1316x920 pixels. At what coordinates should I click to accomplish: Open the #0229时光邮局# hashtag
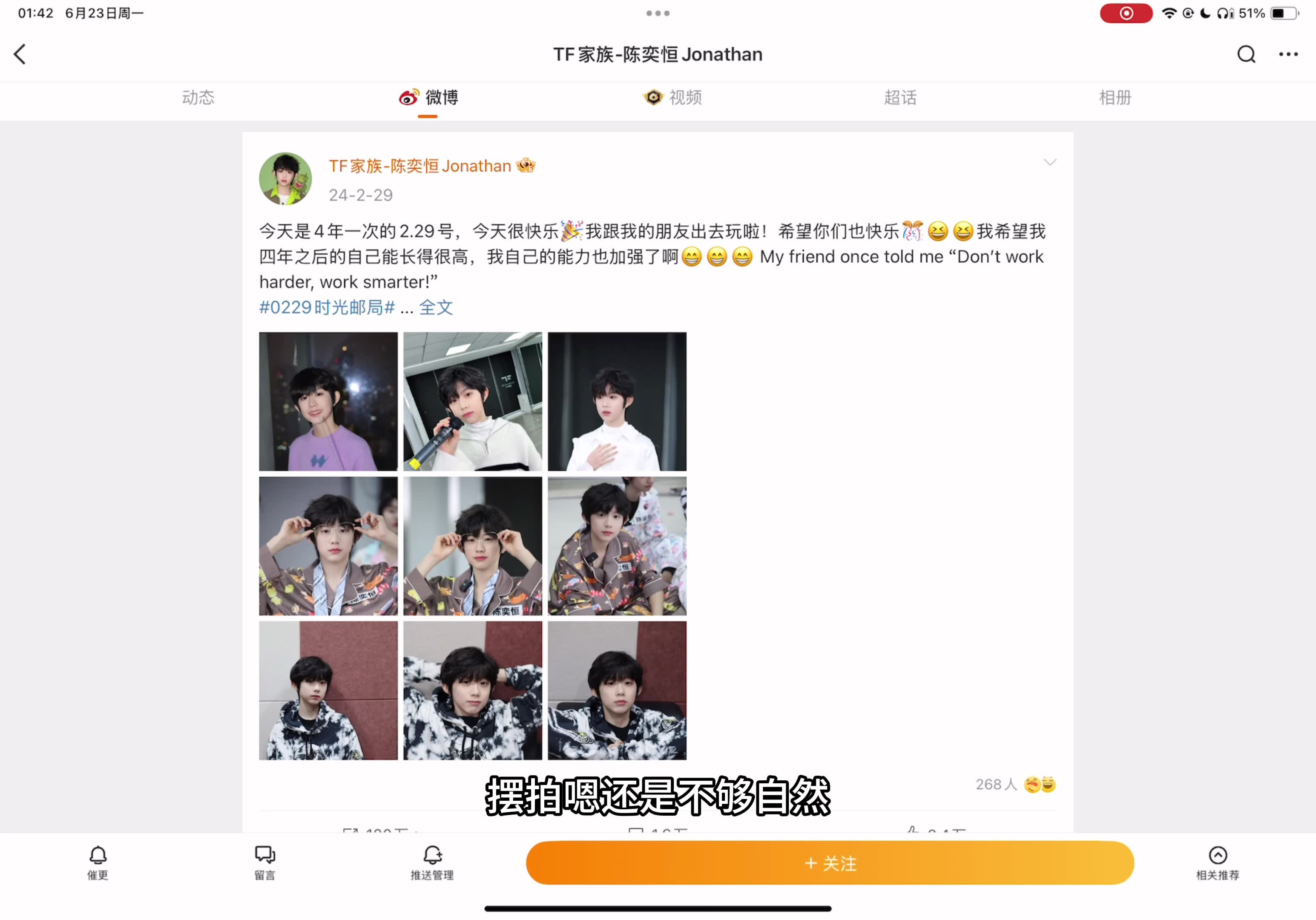[327, 308]
